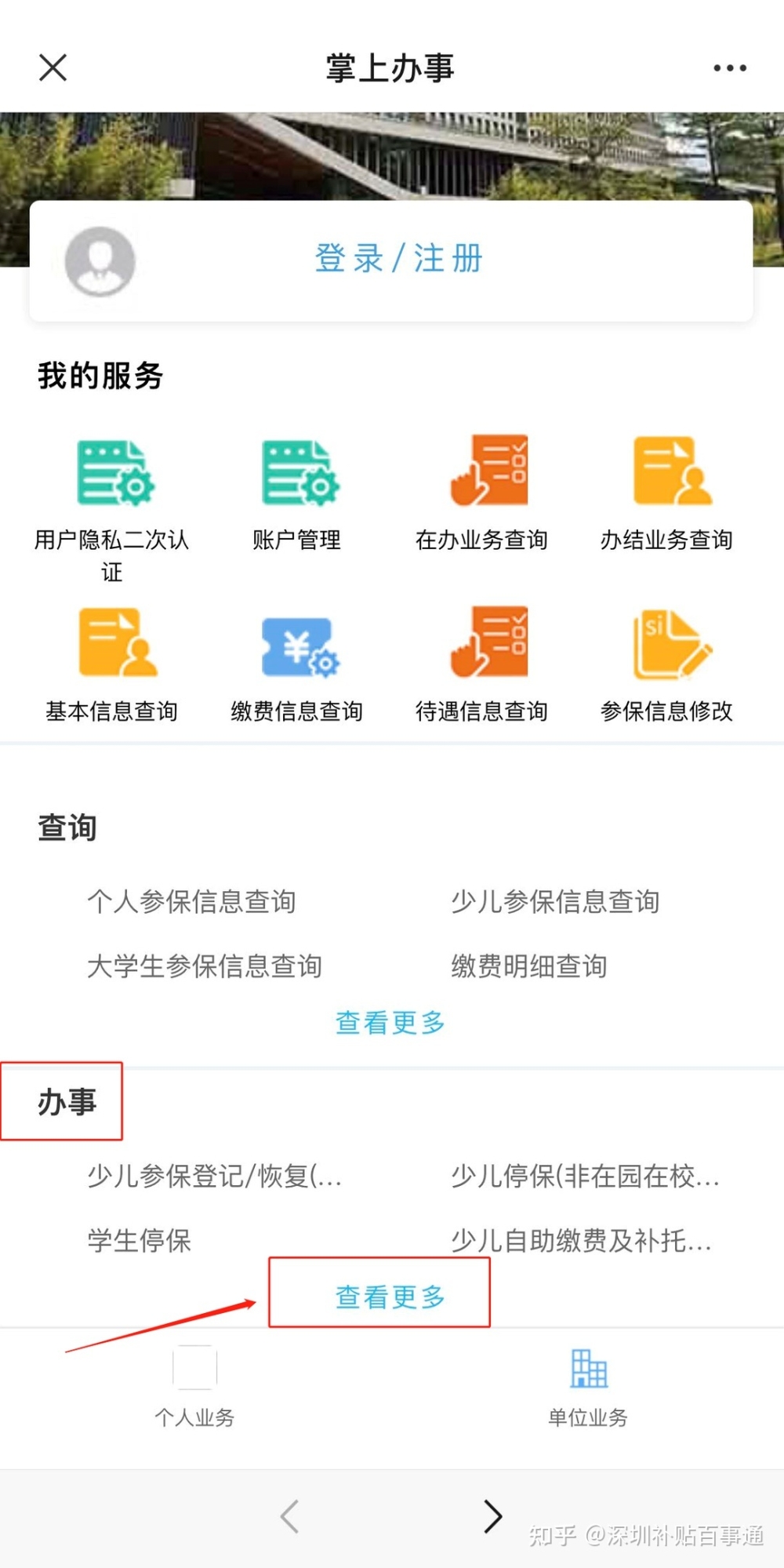This screenshot has height=1568, width=784.
Task: Open 办结业务查询
Action: point(667,494)
